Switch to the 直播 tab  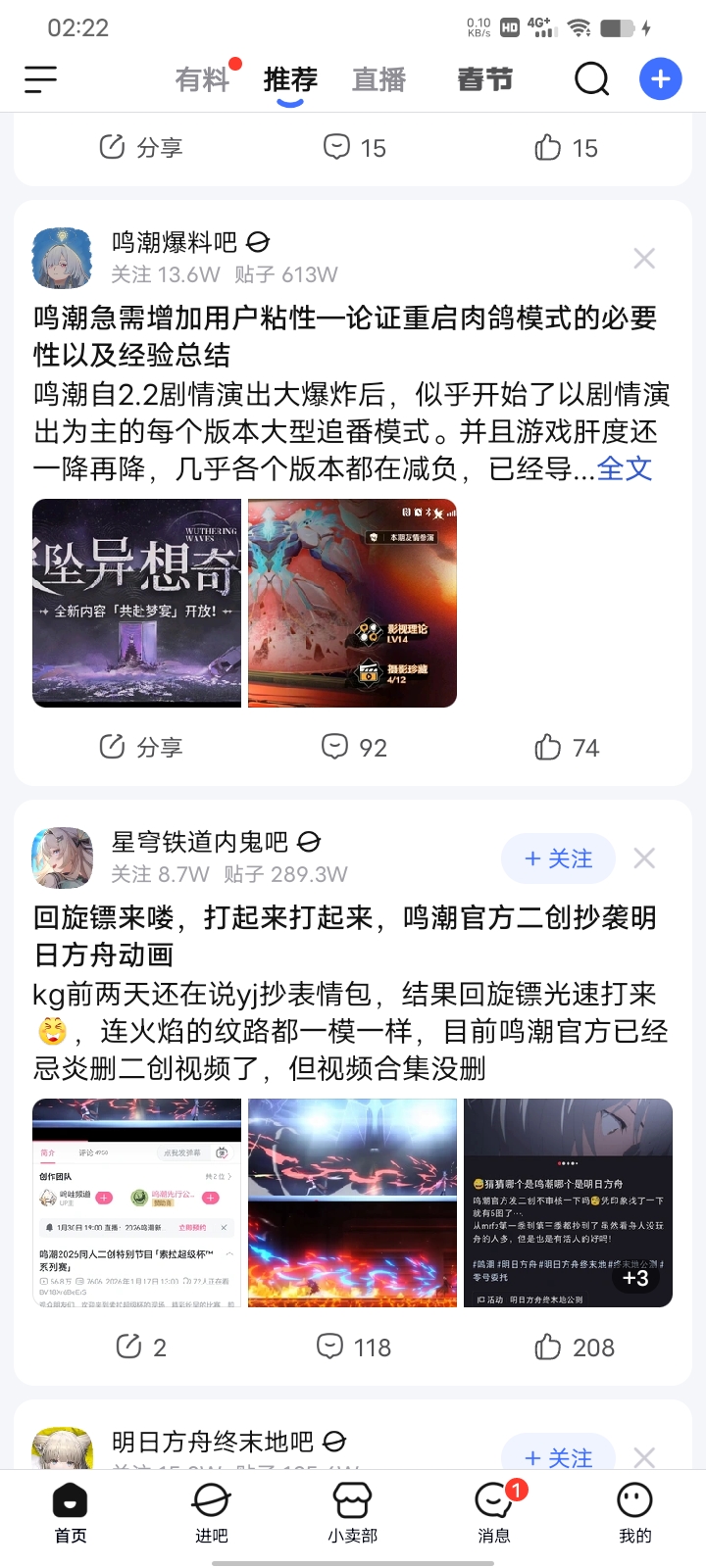tap(378, 79)
